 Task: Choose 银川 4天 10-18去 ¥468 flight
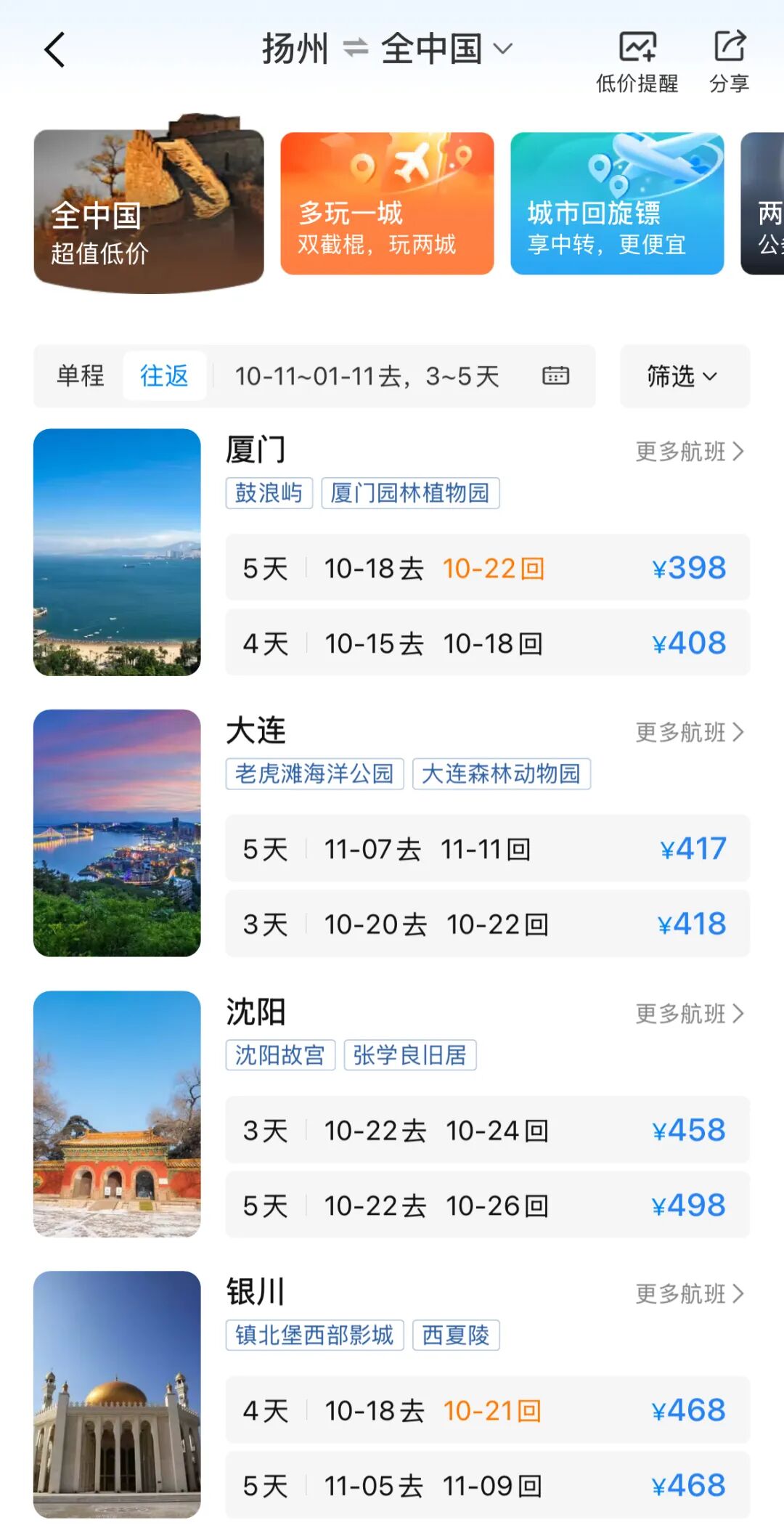[x=487, y=1410]
